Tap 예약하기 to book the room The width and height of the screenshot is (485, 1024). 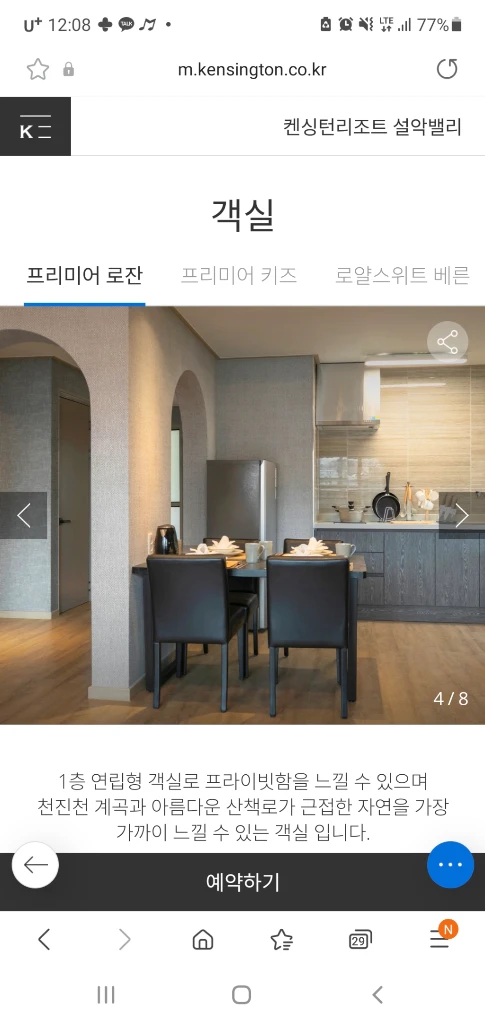pos(243,882)
